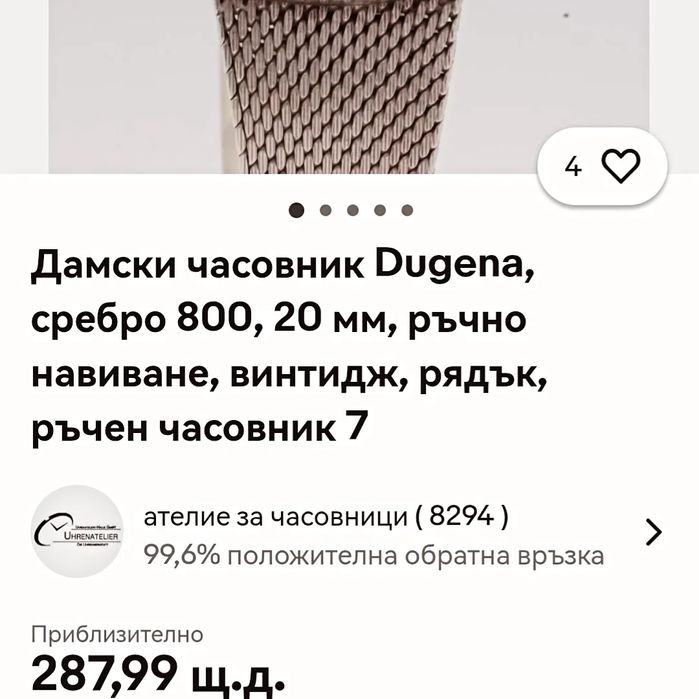Jump to the second photo indicator dot

pos(325,210)
